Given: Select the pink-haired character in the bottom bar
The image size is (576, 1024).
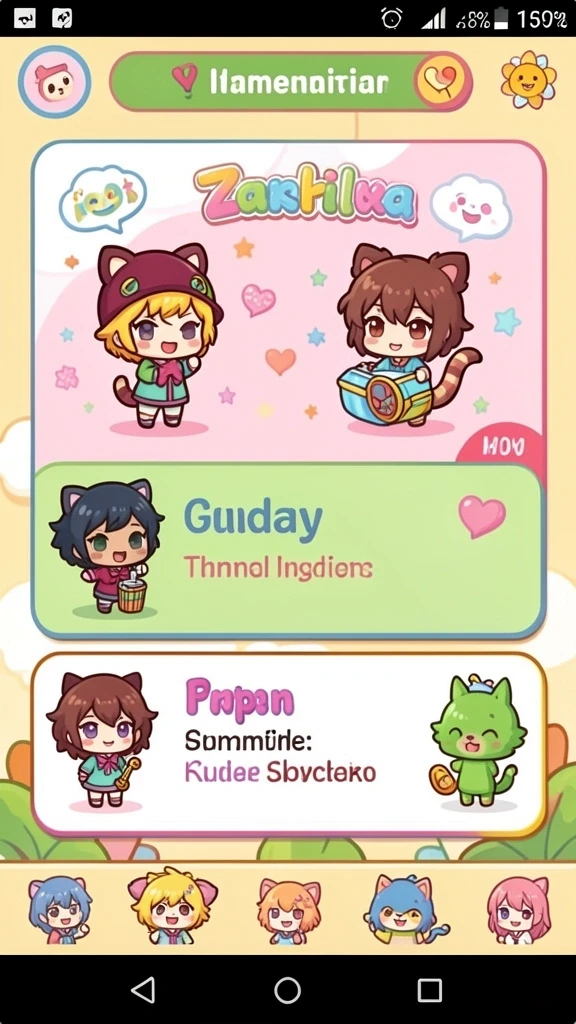Looking at the screenshot, I should 519,910.
